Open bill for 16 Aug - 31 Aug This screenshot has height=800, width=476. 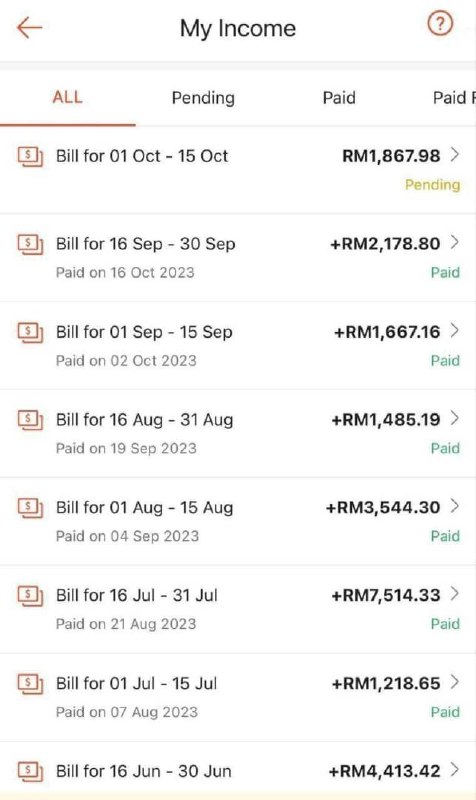(x=238, y=433)
